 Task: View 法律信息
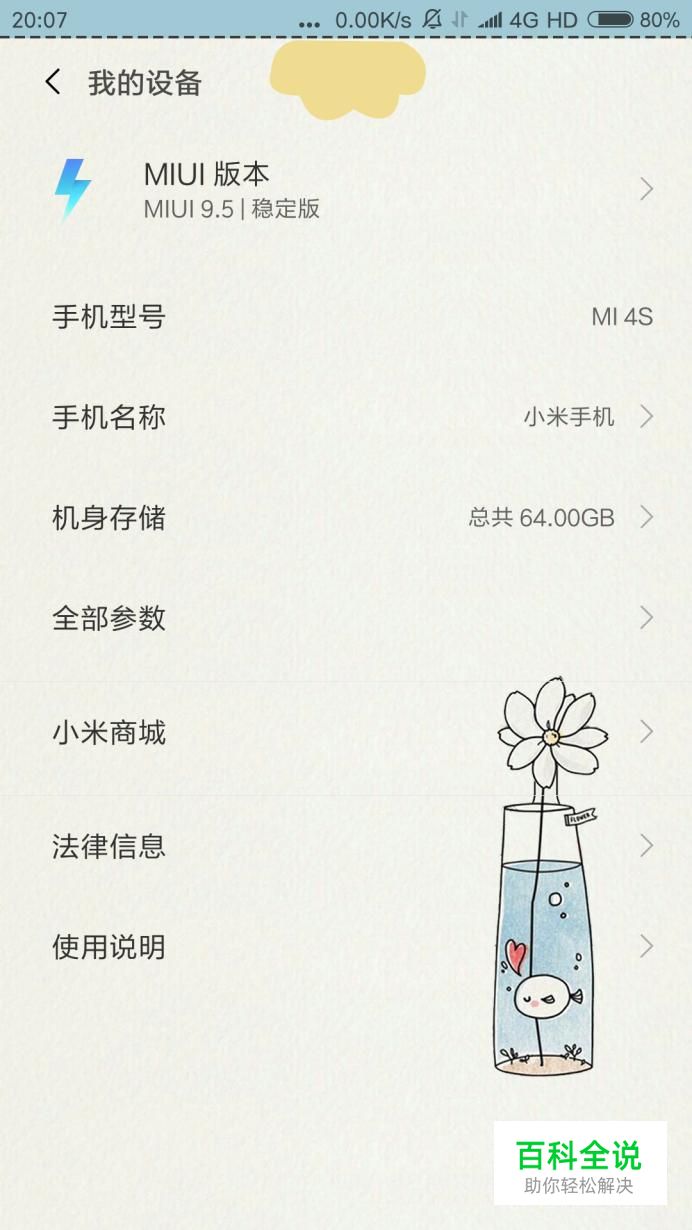pyautogui.click(x=346, y=846)
